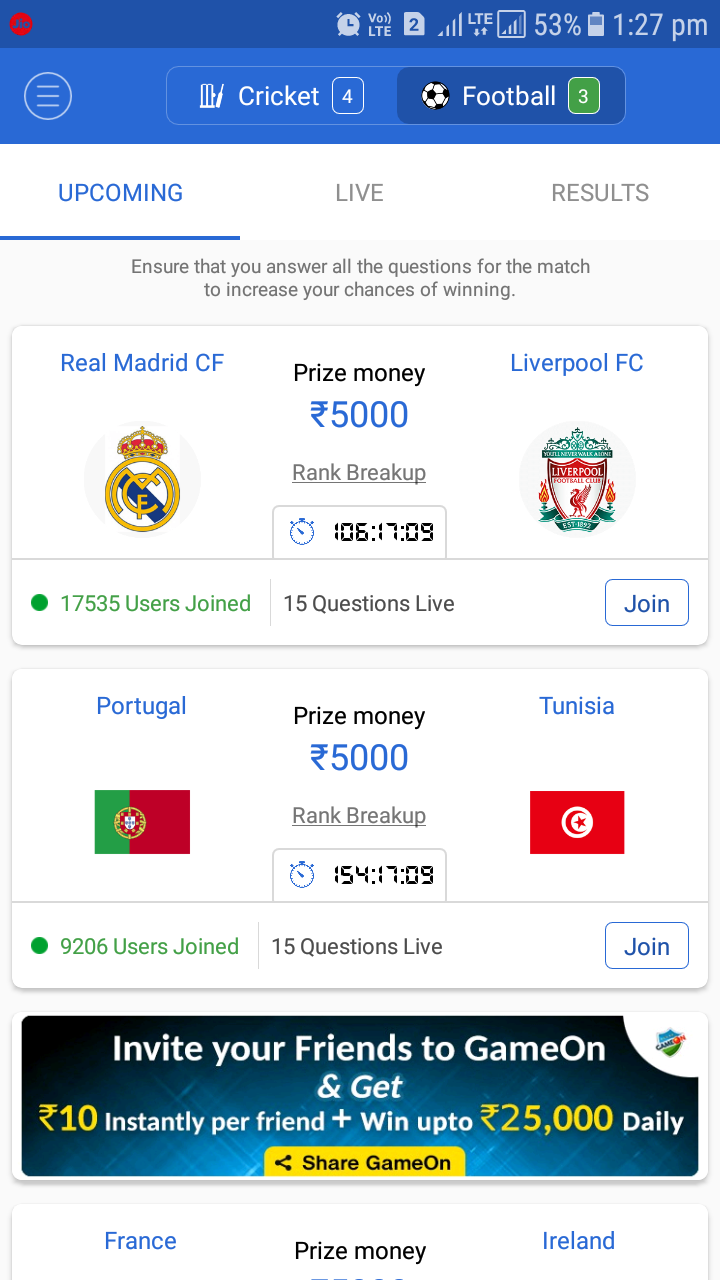The height and width of the screenshot is (1280, 720).
Task: Open the hamburger menu drawer
Action: click(x=48, y=96)
